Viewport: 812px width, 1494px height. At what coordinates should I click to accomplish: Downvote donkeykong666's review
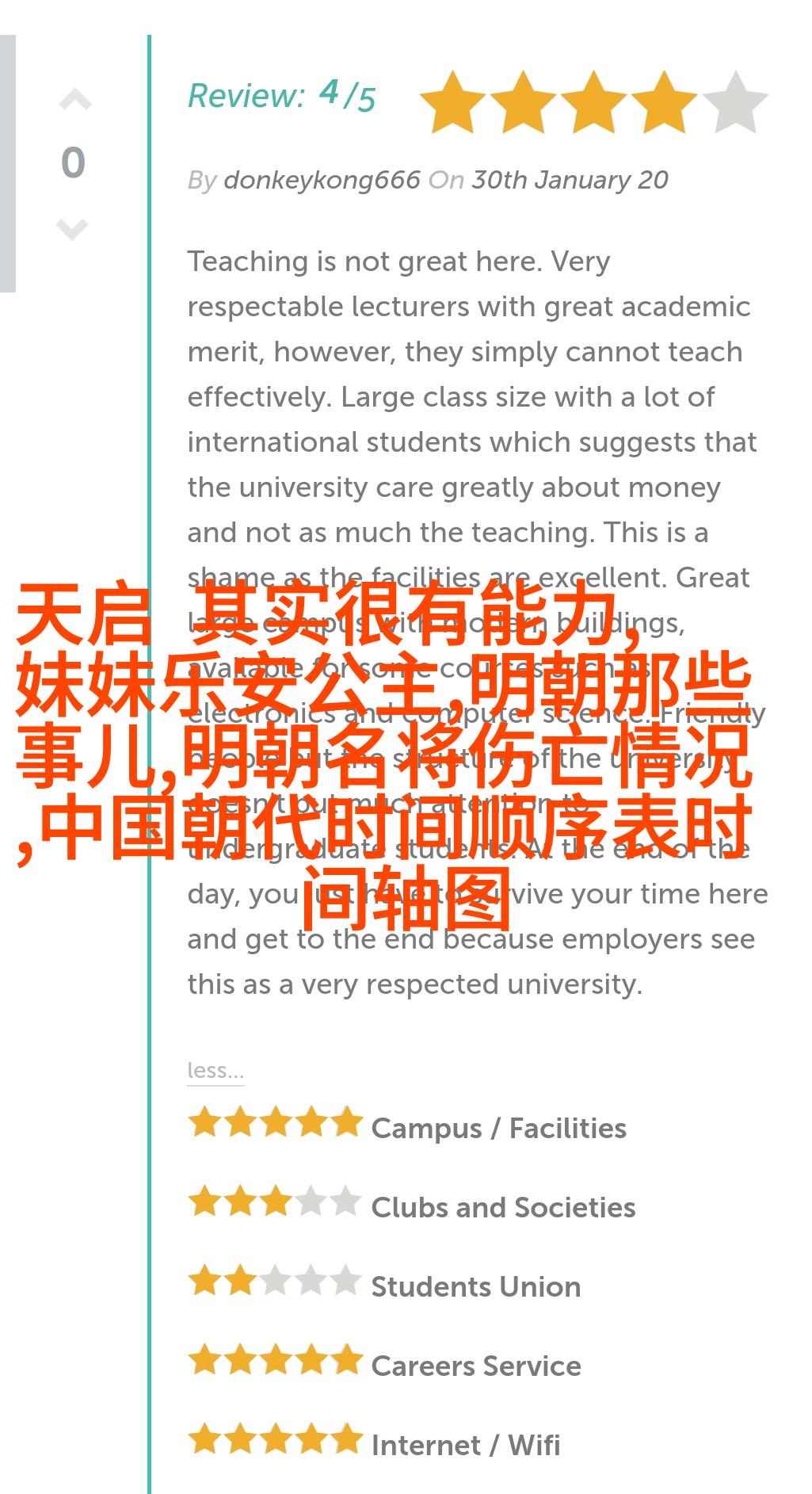72,229
